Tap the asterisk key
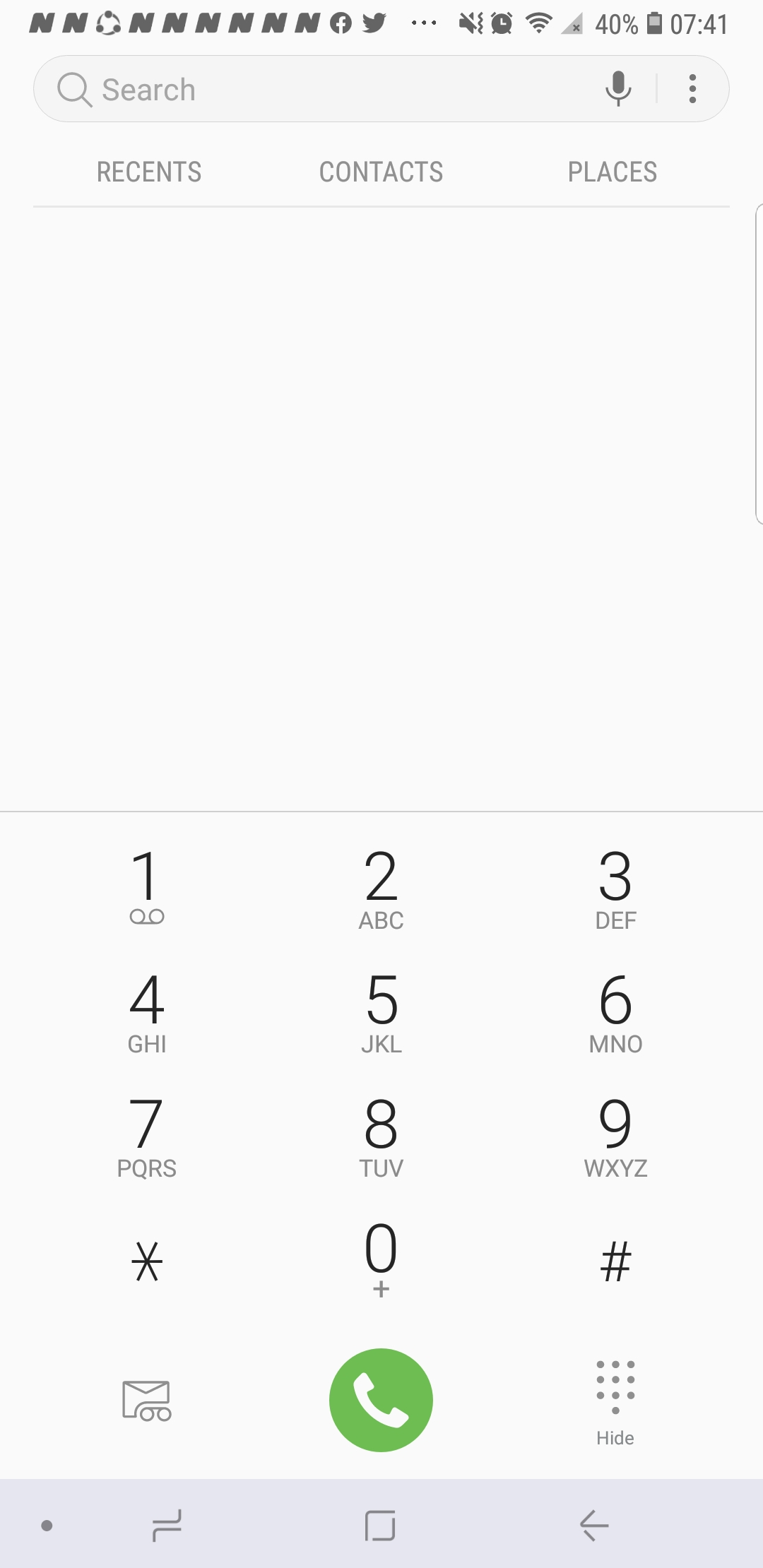Viewport: 763px width, 1568px height. pyautogui.click(x=147, y=1261)
